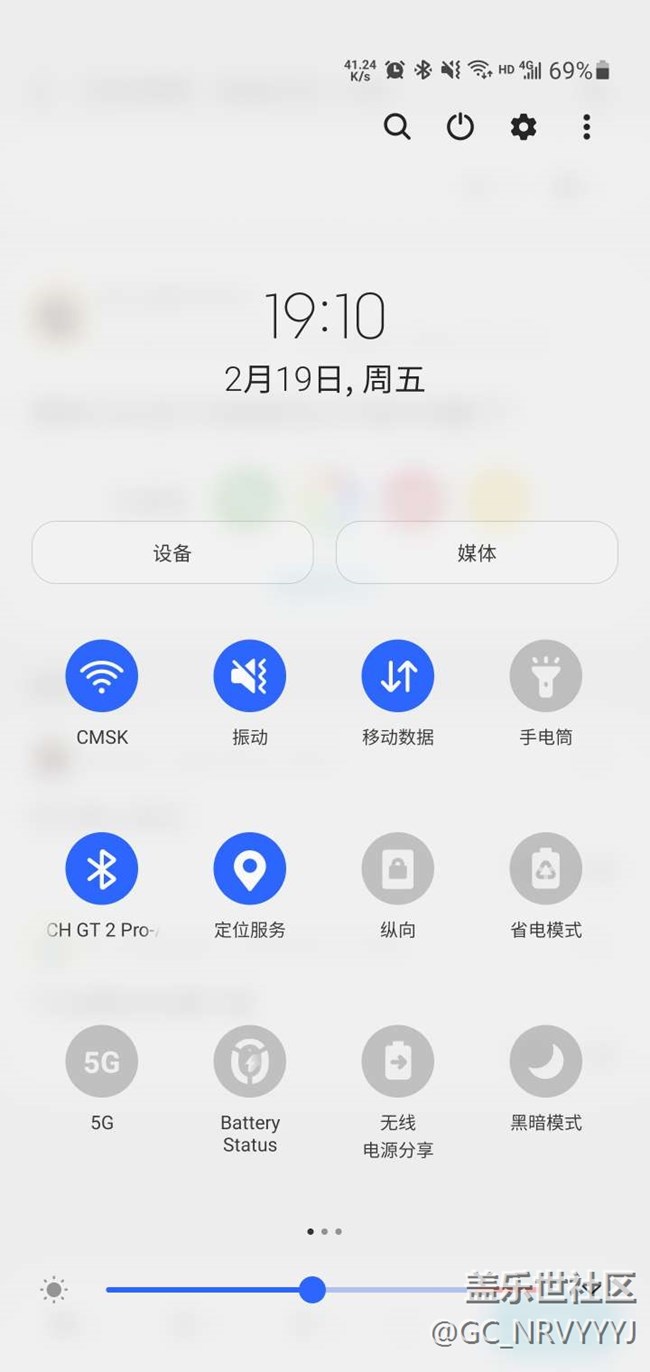Open the 媒体 panel

pyautogui.click(x=476, y=552)
